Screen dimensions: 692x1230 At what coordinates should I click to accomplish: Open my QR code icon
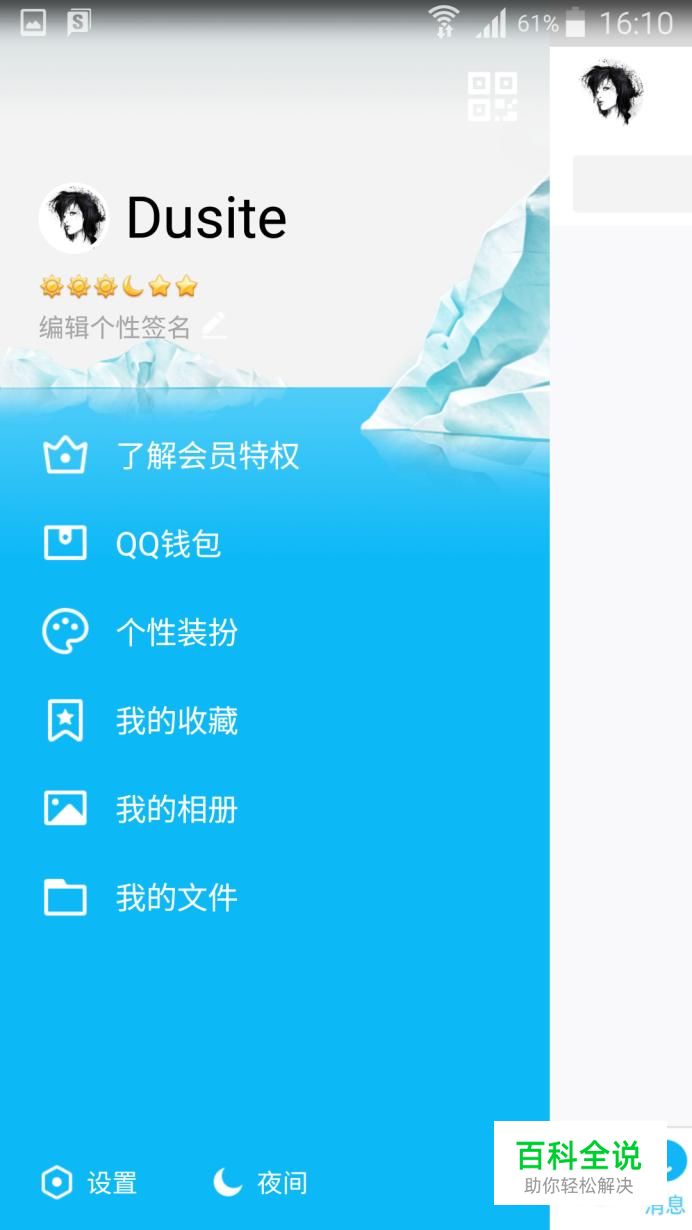492,97
